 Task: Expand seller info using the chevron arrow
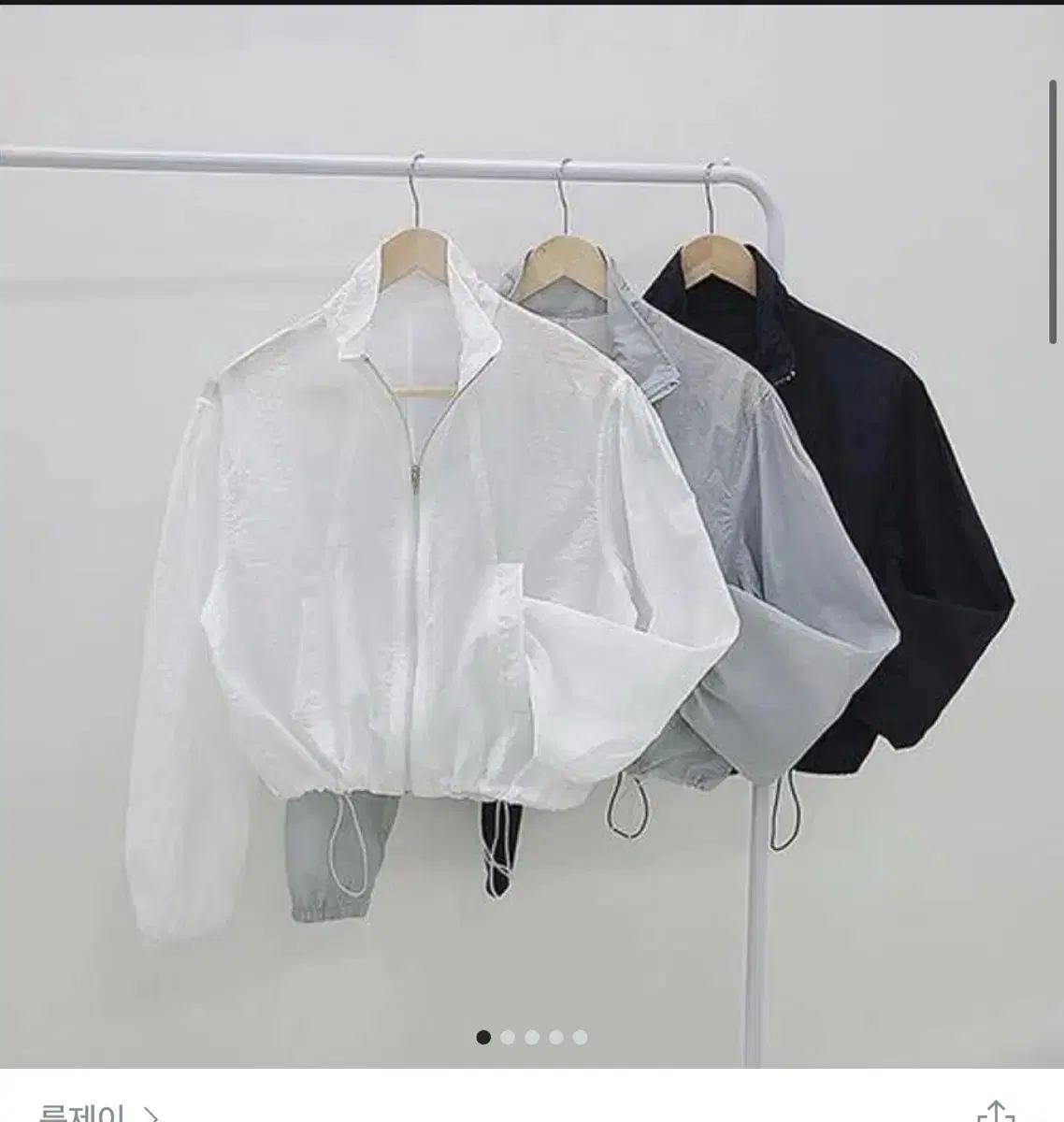[x=150, y=1115]
